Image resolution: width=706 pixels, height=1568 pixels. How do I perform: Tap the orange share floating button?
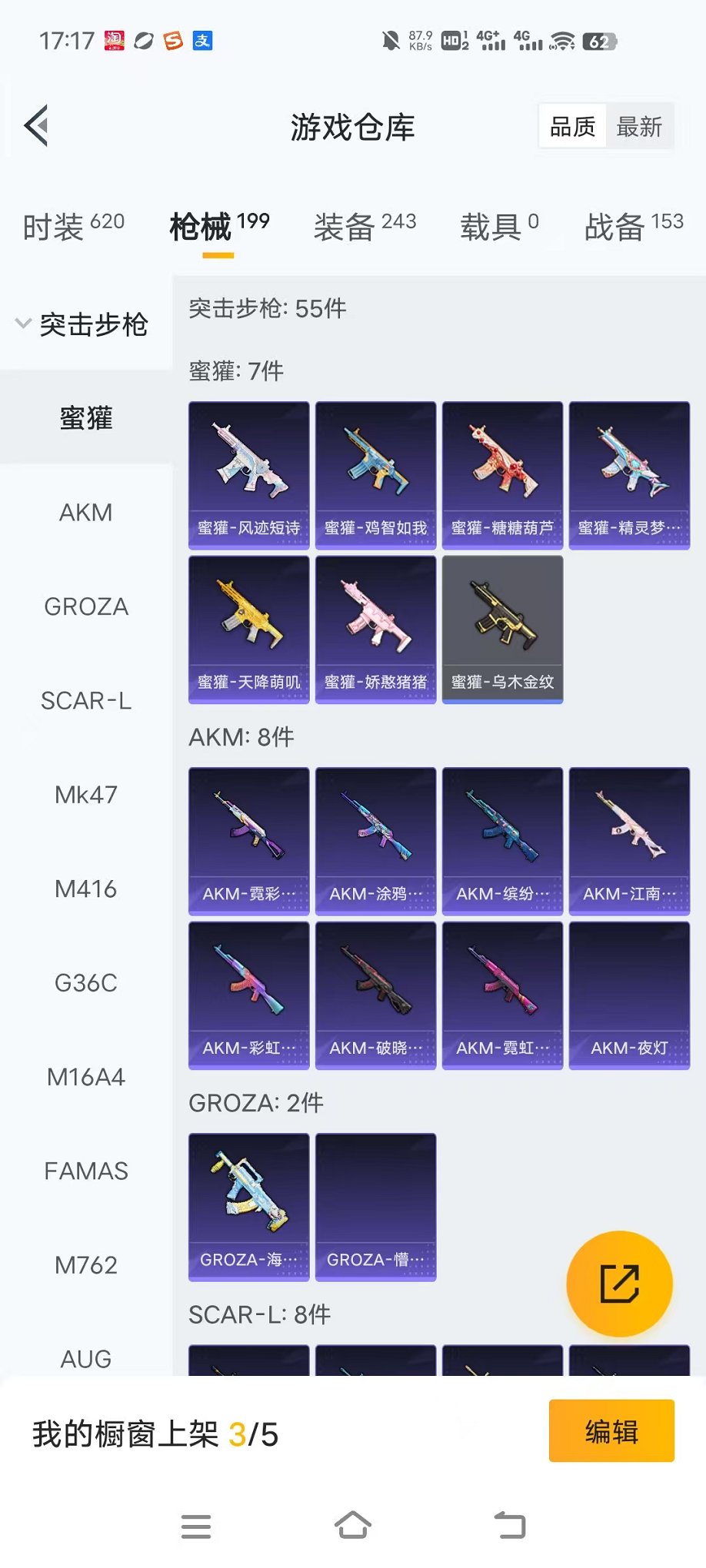pos(619,1284)
